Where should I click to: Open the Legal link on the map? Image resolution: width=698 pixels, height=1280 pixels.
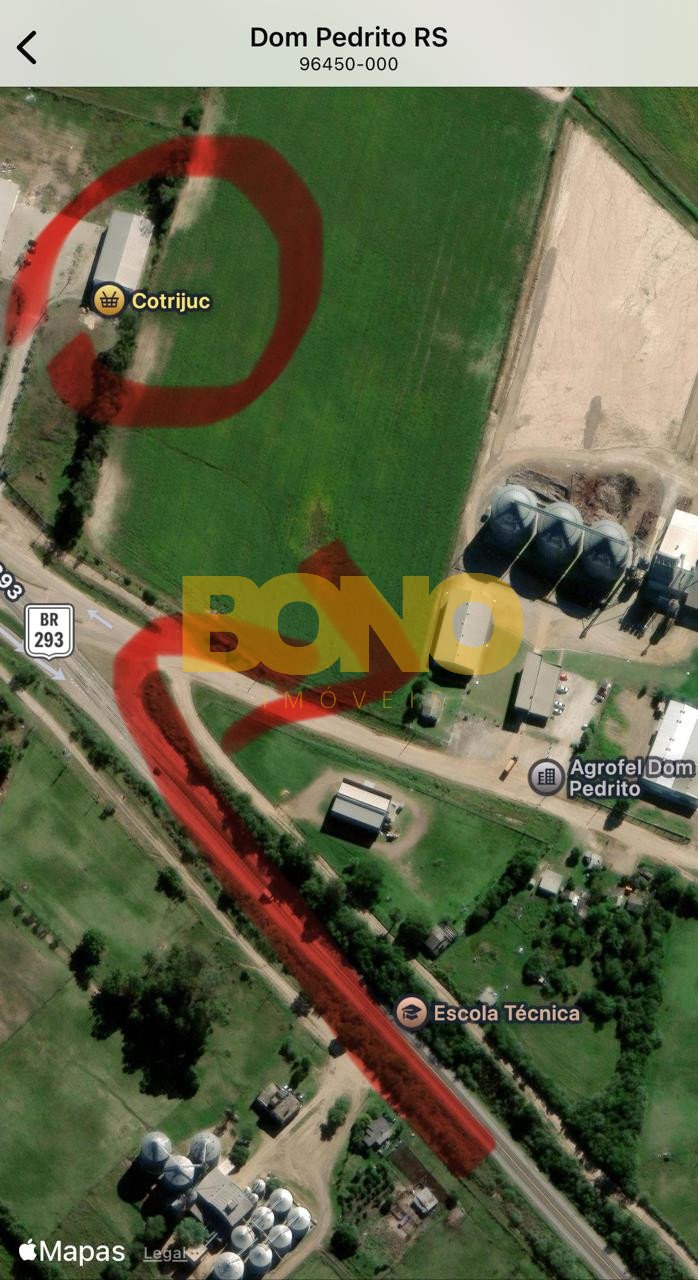click(164, 1253)
